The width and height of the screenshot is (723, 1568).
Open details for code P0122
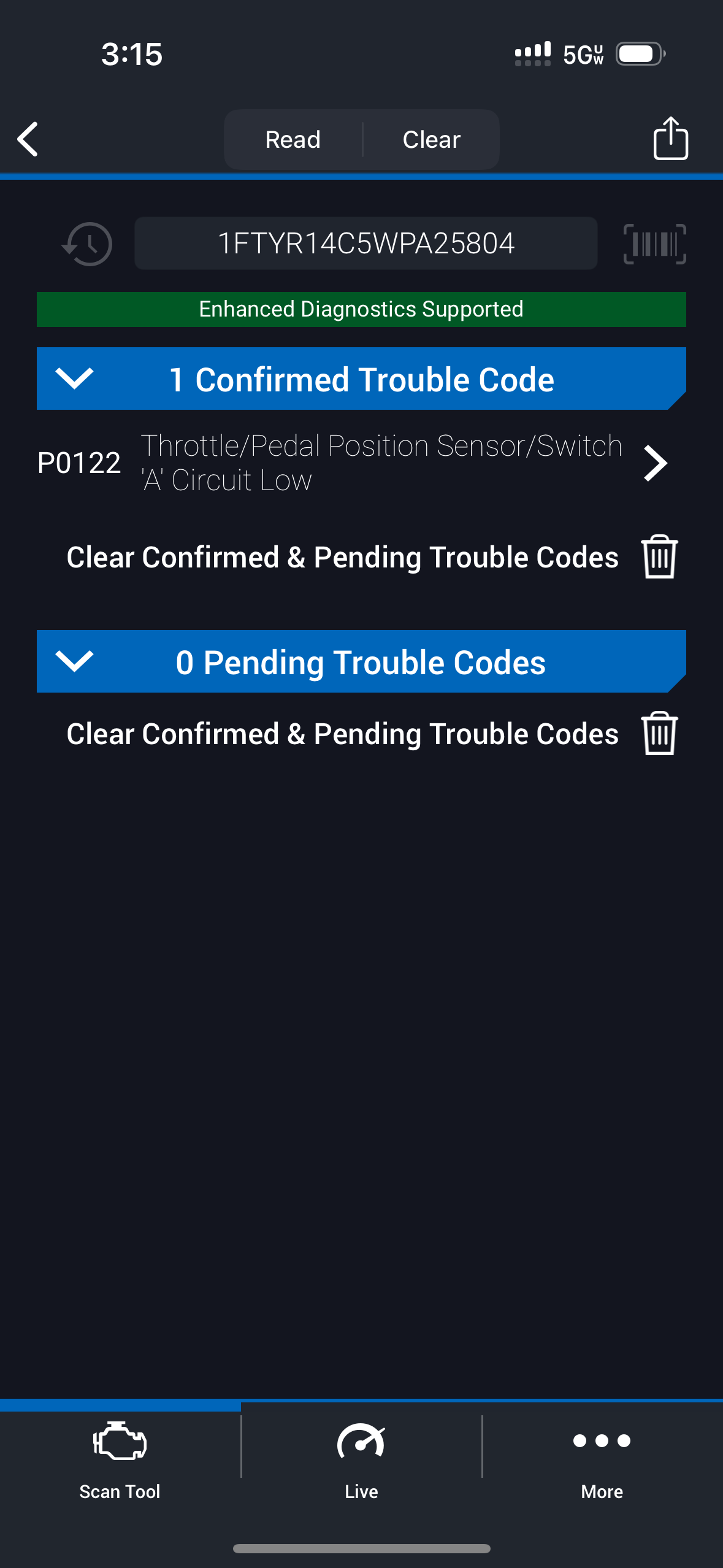pos(655,463)
